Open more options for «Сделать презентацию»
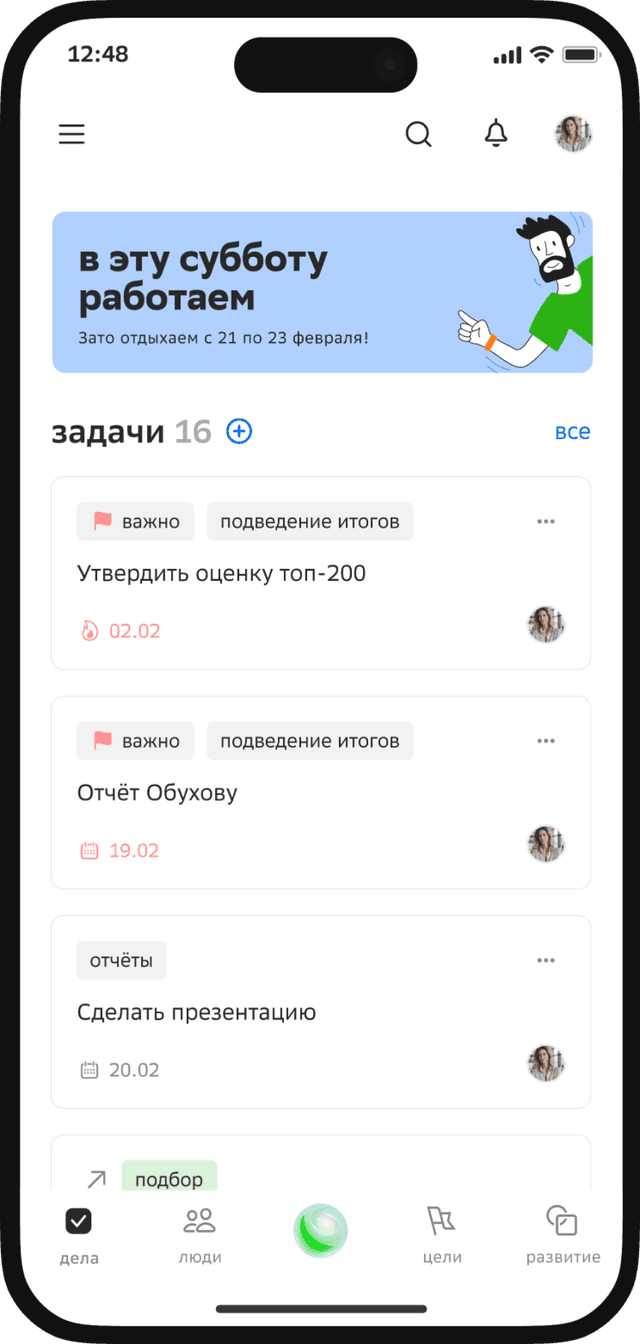This screenshot has height=1344, width=640. tap(546, 961)
